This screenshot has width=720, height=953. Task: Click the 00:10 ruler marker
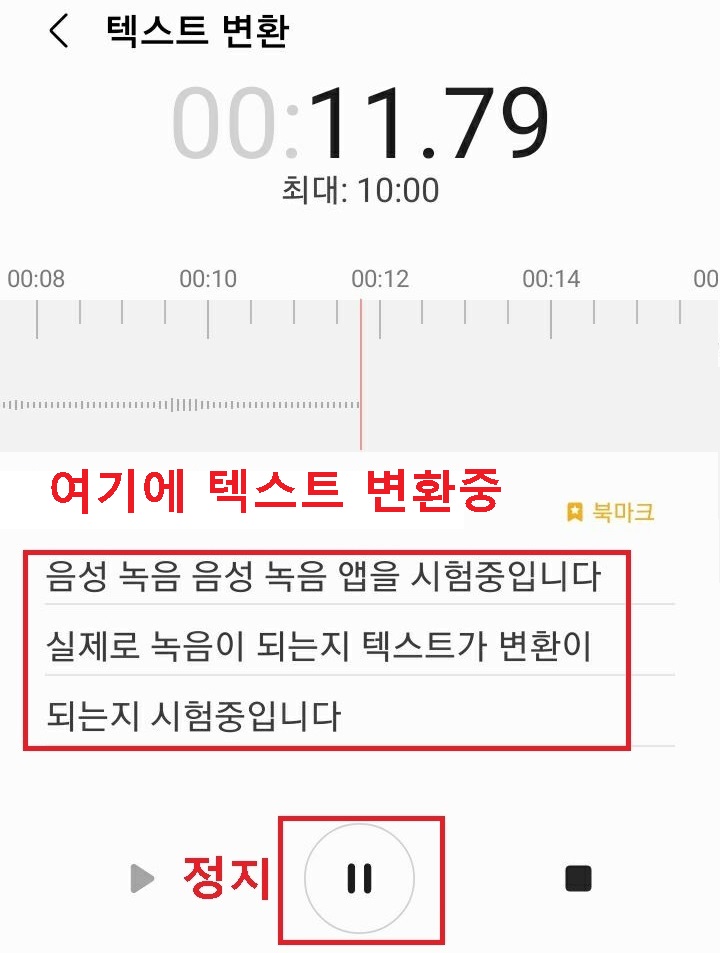[207, 279]
